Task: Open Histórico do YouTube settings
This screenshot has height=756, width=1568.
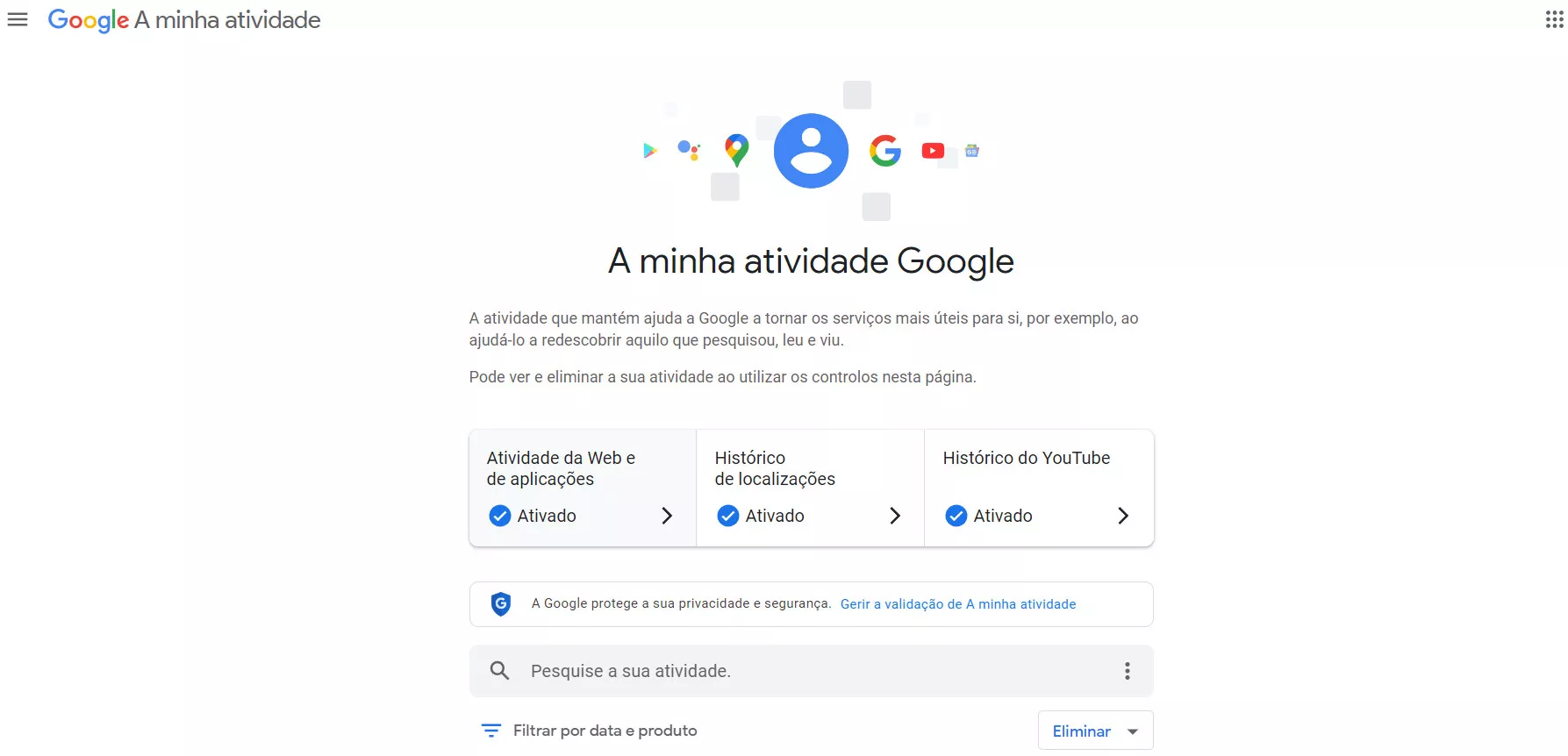Action: pyautogui.click(x=1038, y=488)
